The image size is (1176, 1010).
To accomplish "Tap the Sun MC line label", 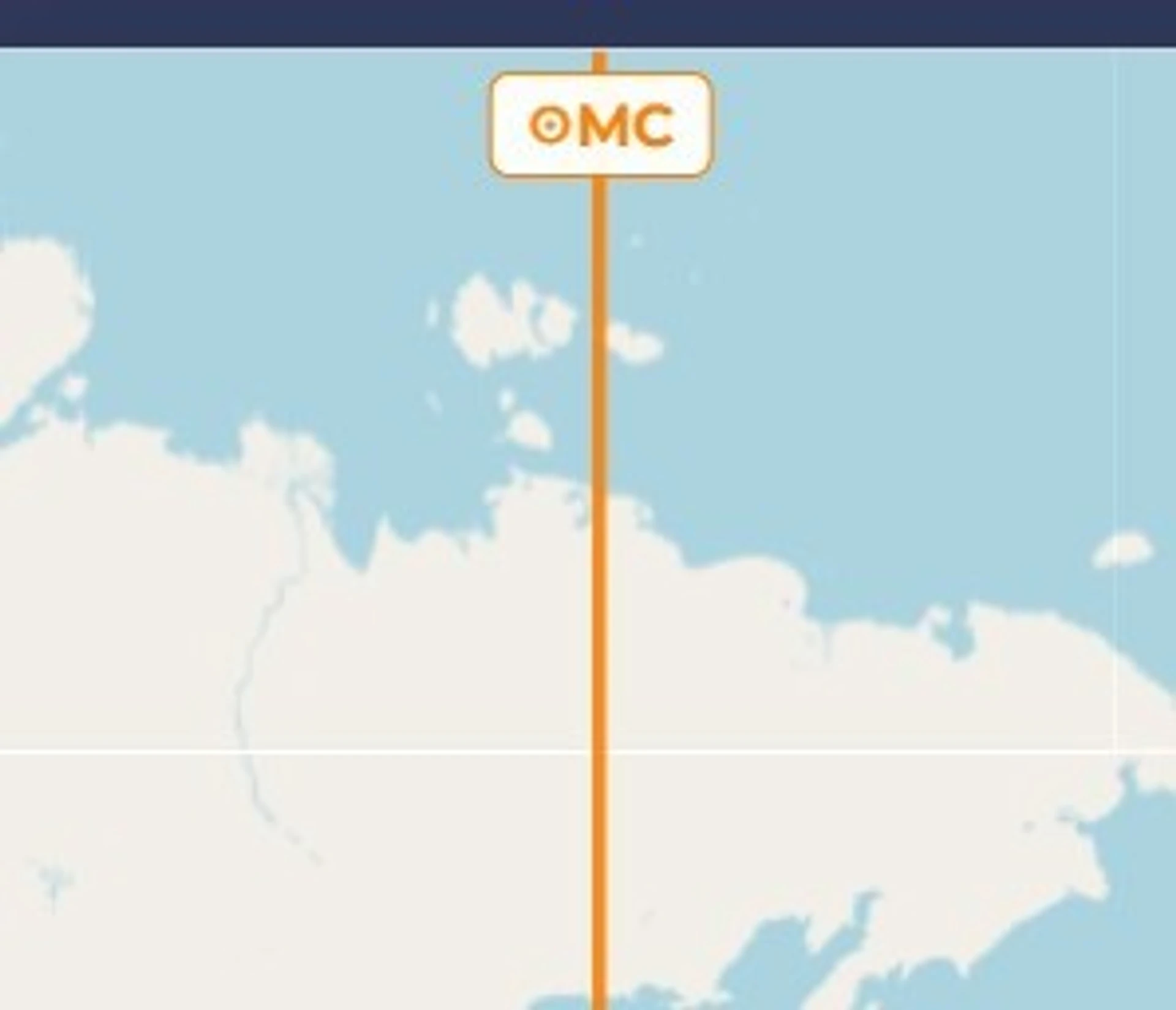I will point(601,126).
